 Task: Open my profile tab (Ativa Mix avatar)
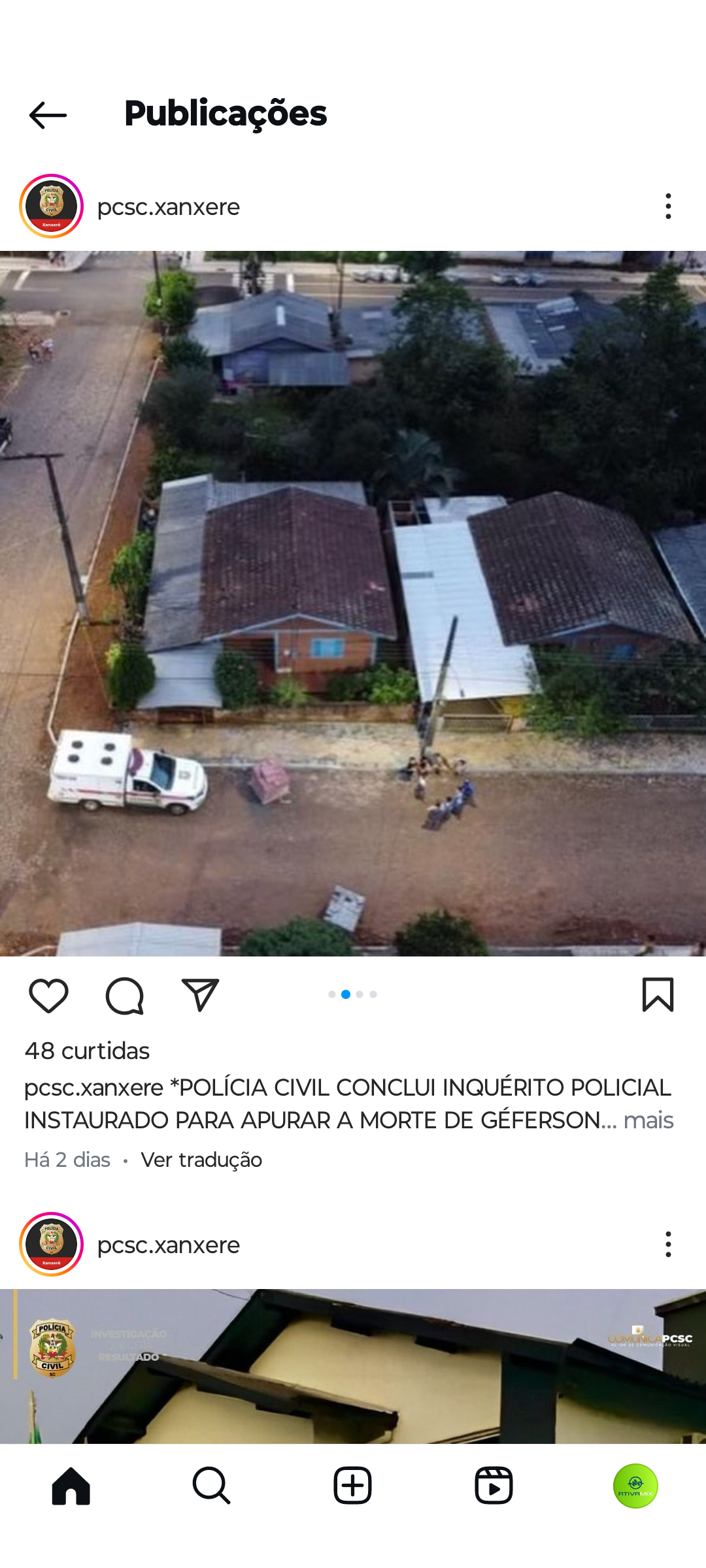(x=635, y=1486)
